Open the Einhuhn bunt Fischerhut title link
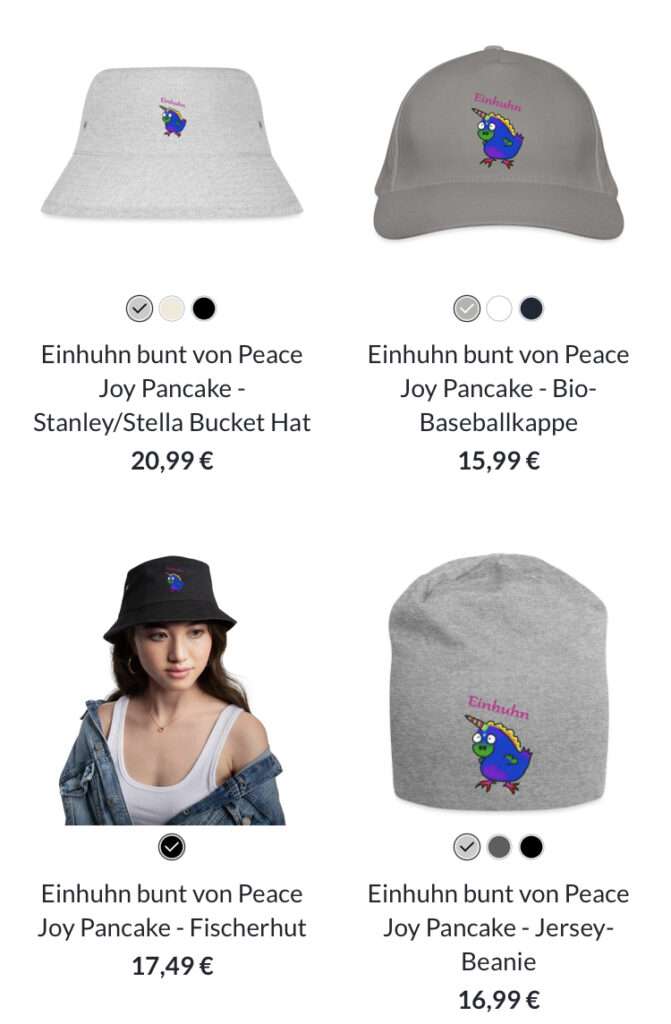The image size is (671, 1024). (x=171, y=910)
